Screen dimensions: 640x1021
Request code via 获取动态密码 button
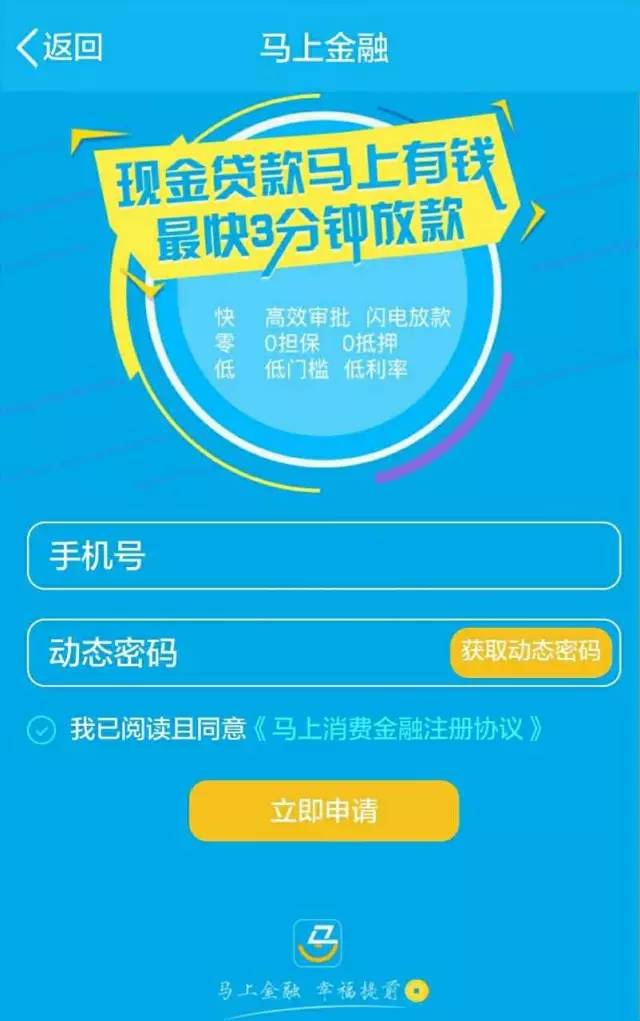(x=530, y=651)
